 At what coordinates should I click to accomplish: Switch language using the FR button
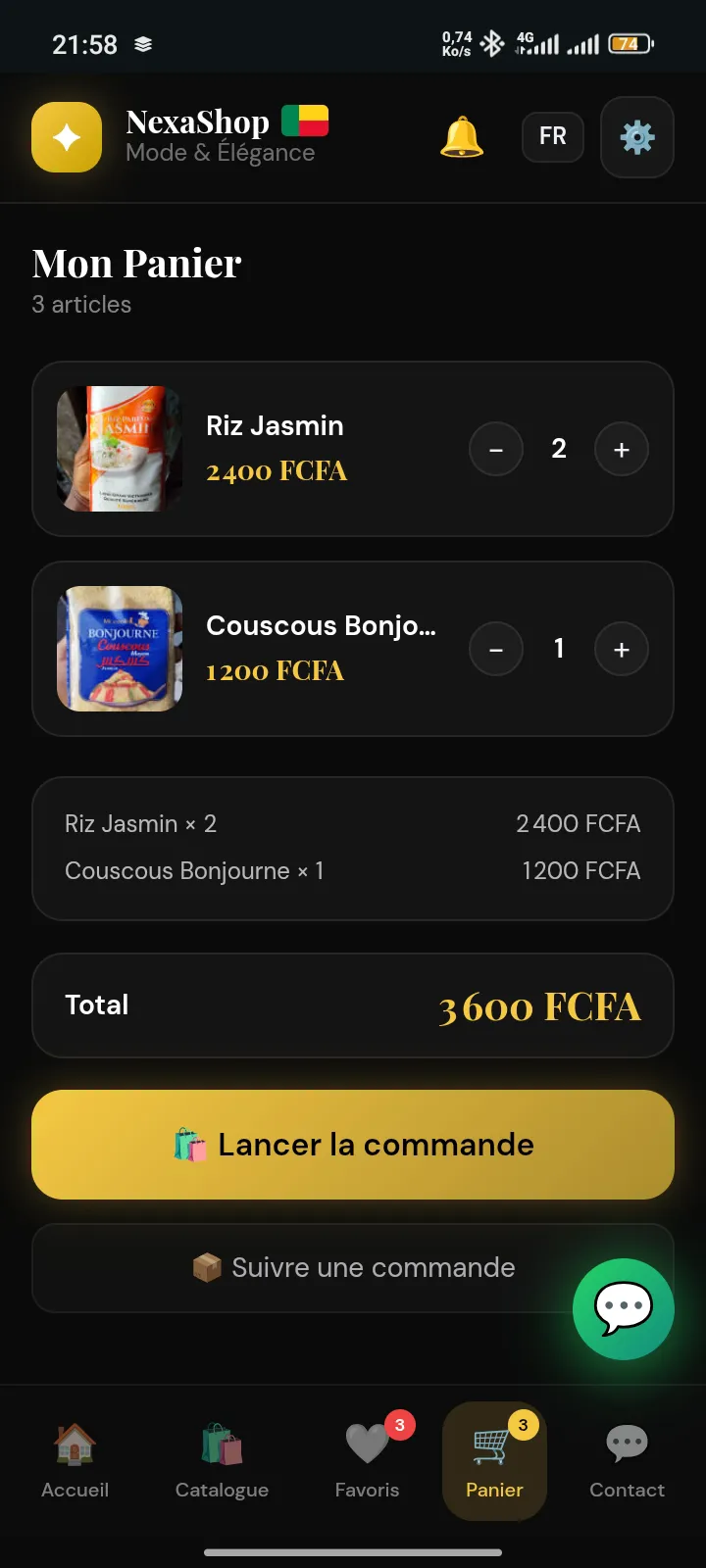[552, 137]
